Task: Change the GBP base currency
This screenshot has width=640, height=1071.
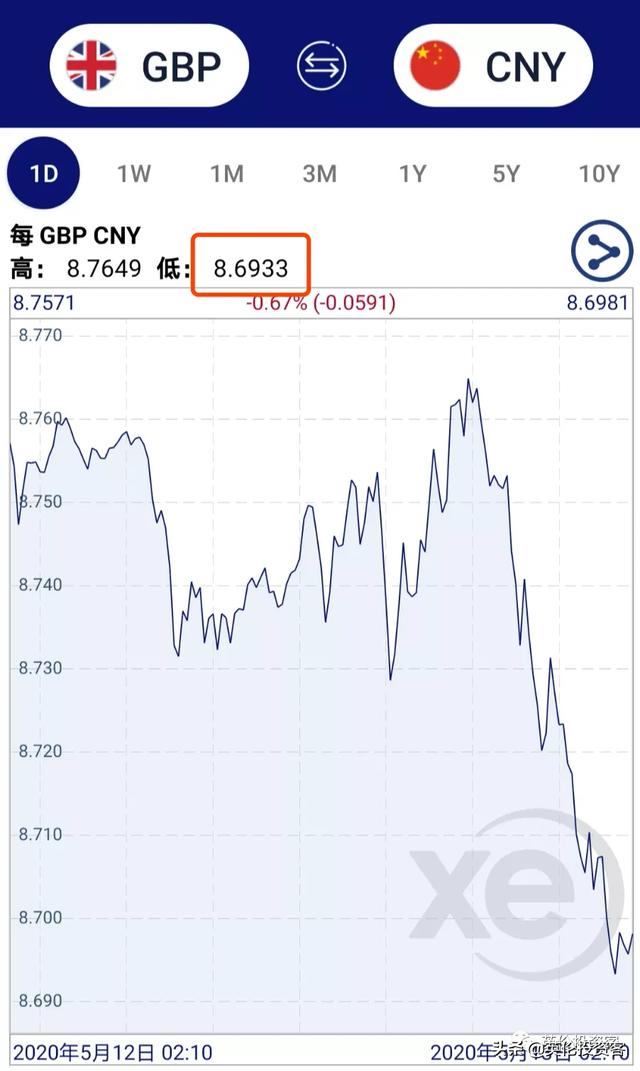Action: [149, 66]
